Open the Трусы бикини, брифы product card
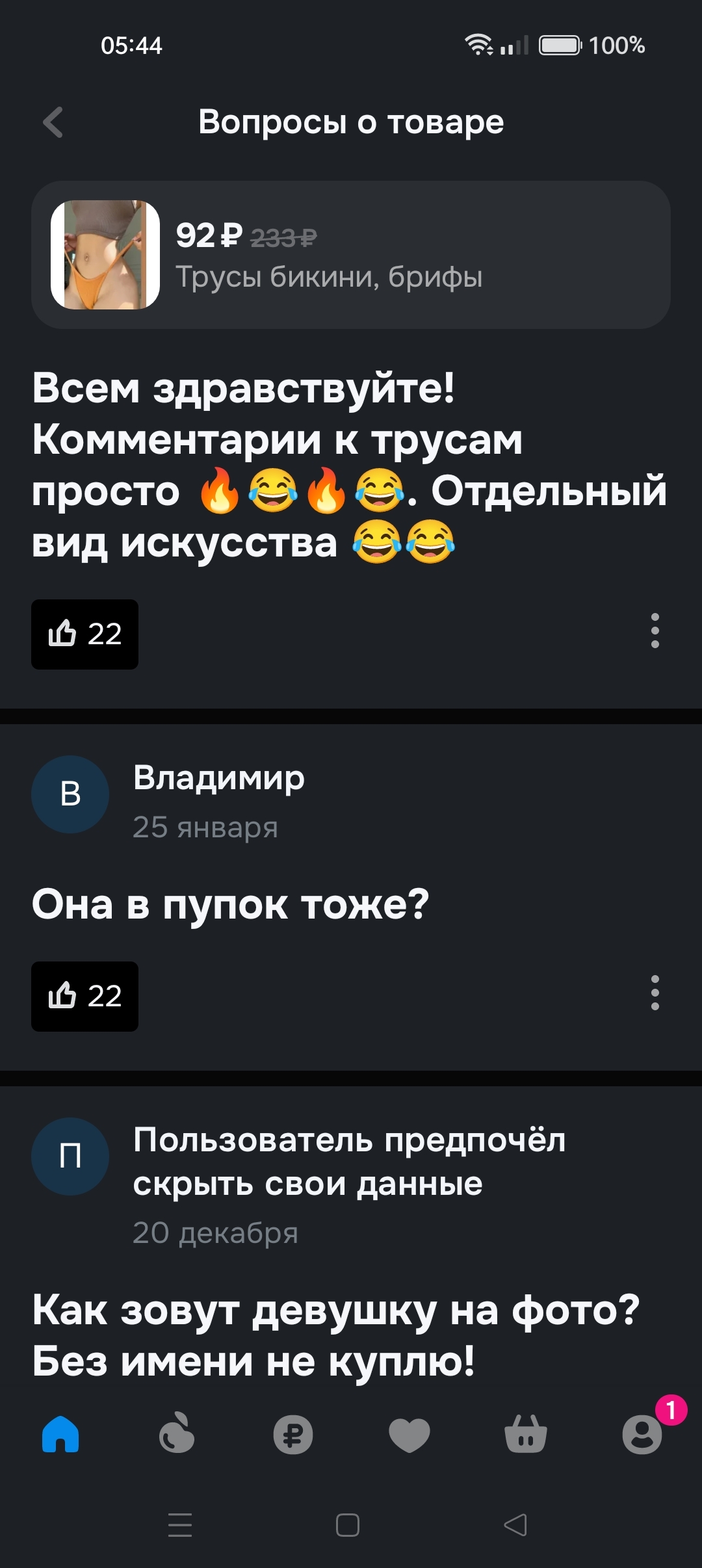Screen dimensions: 702x1568 click(351, 255)
